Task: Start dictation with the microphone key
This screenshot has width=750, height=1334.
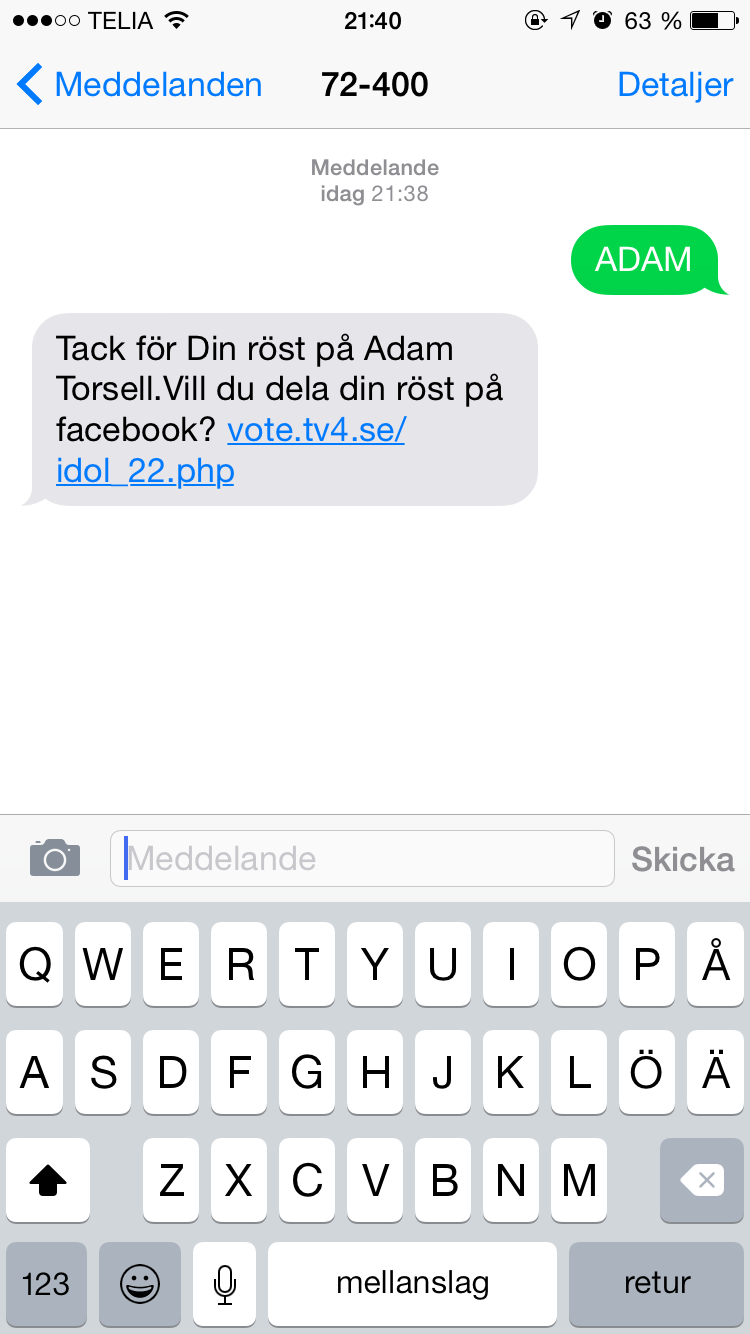Action: [225, 1283]
